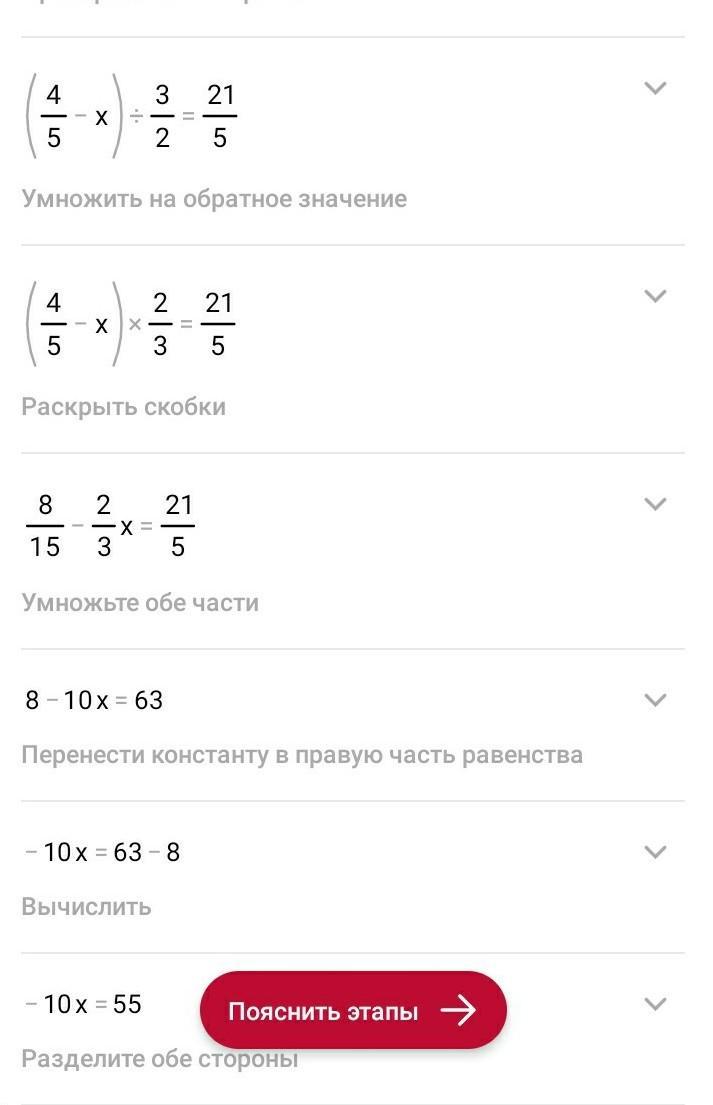Expand the Раскрыть скобки step
The height and width of the screenshot is (1105, 713).
click(x=655, y=296)
